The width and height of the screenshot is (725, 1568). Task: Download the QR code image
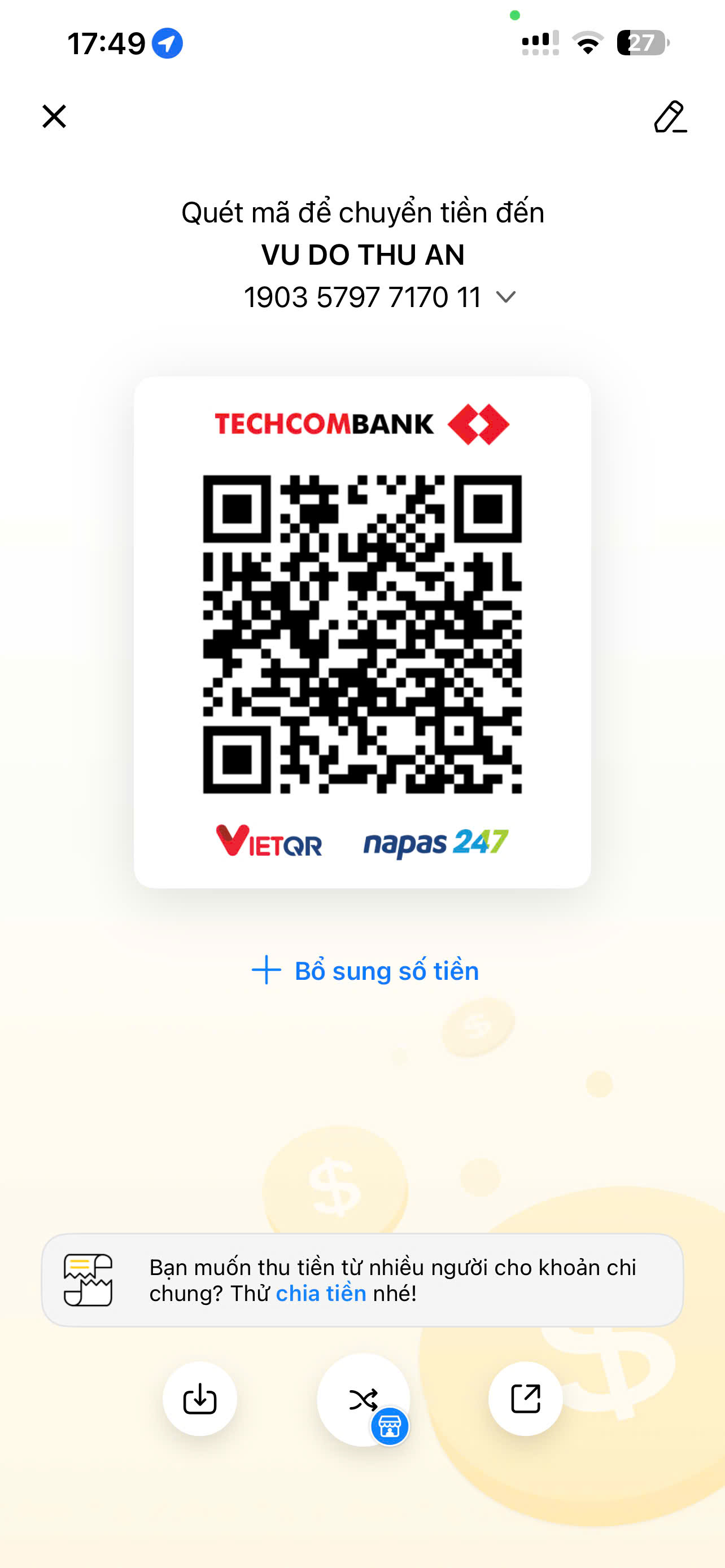pos(200,1399)
